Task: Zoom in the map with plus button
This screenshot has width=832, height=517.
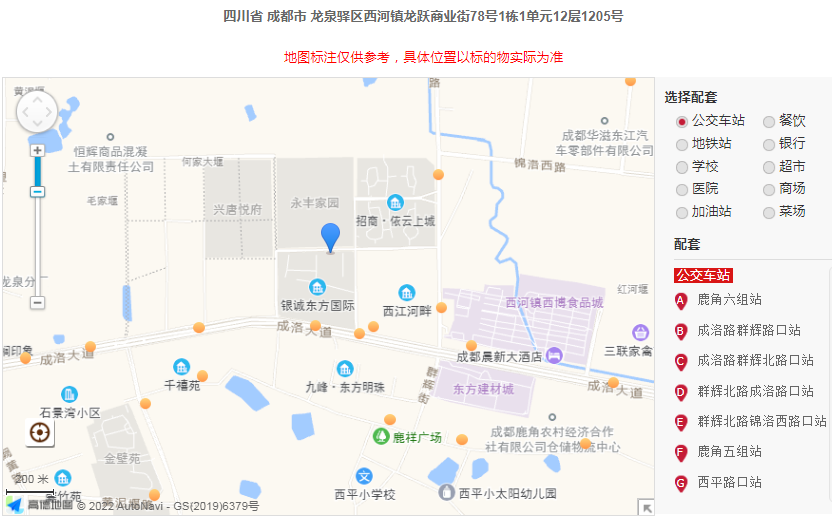Action: 37,150
